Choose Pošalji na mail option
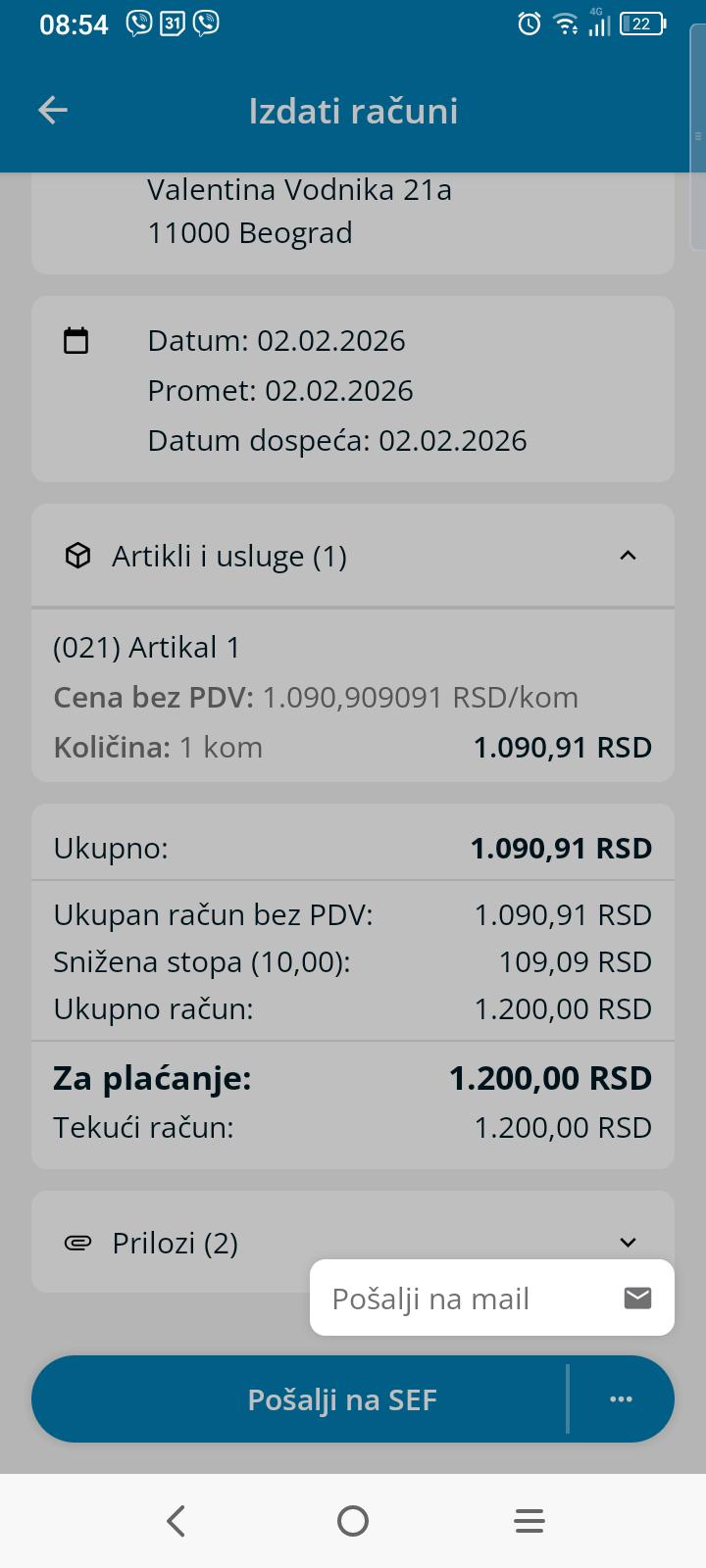This screenshot has width=706, height=1568. point(491,1298)
